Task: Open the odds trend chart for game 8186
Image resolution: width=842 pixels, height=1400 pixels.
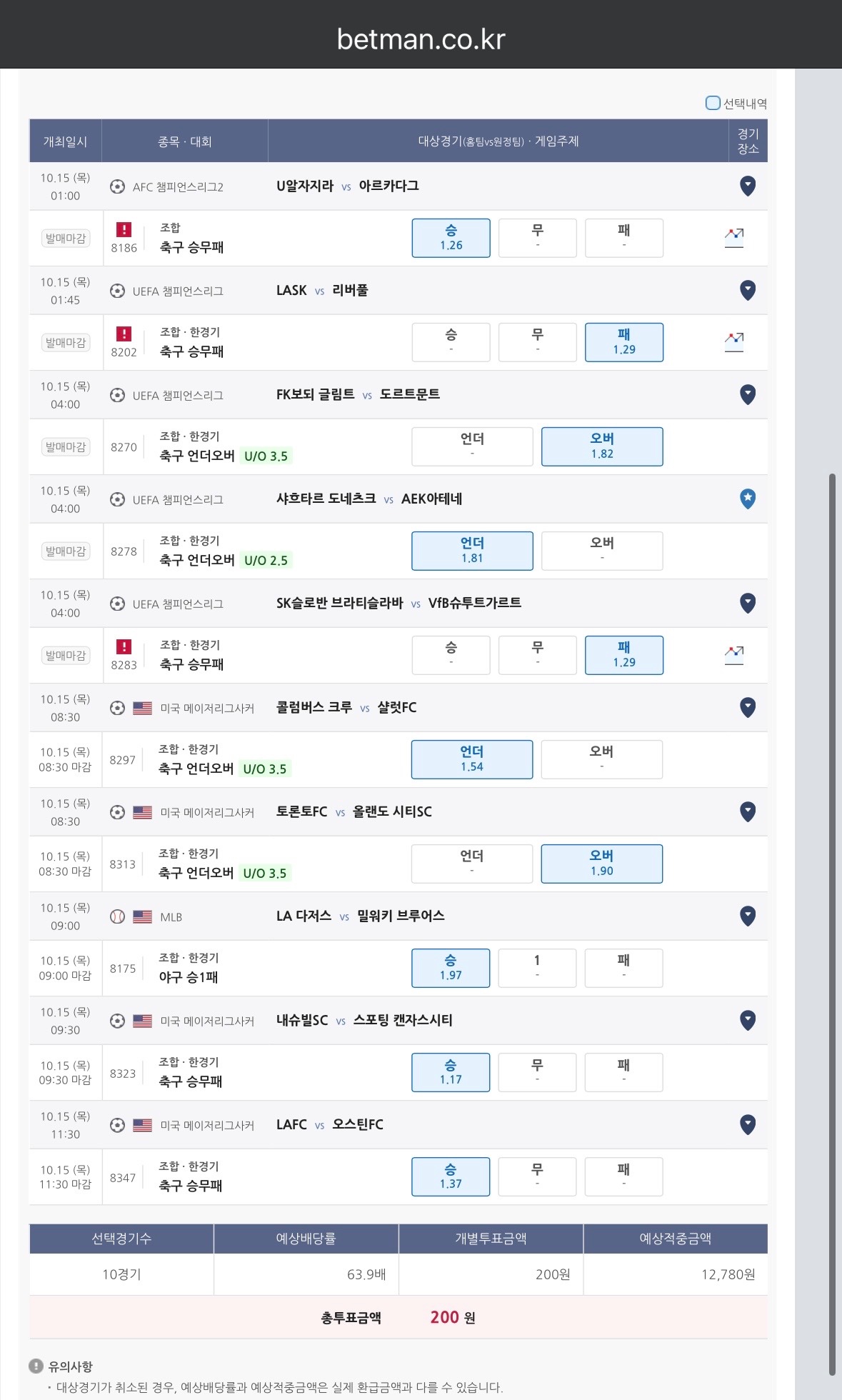Action: point(734,238)
